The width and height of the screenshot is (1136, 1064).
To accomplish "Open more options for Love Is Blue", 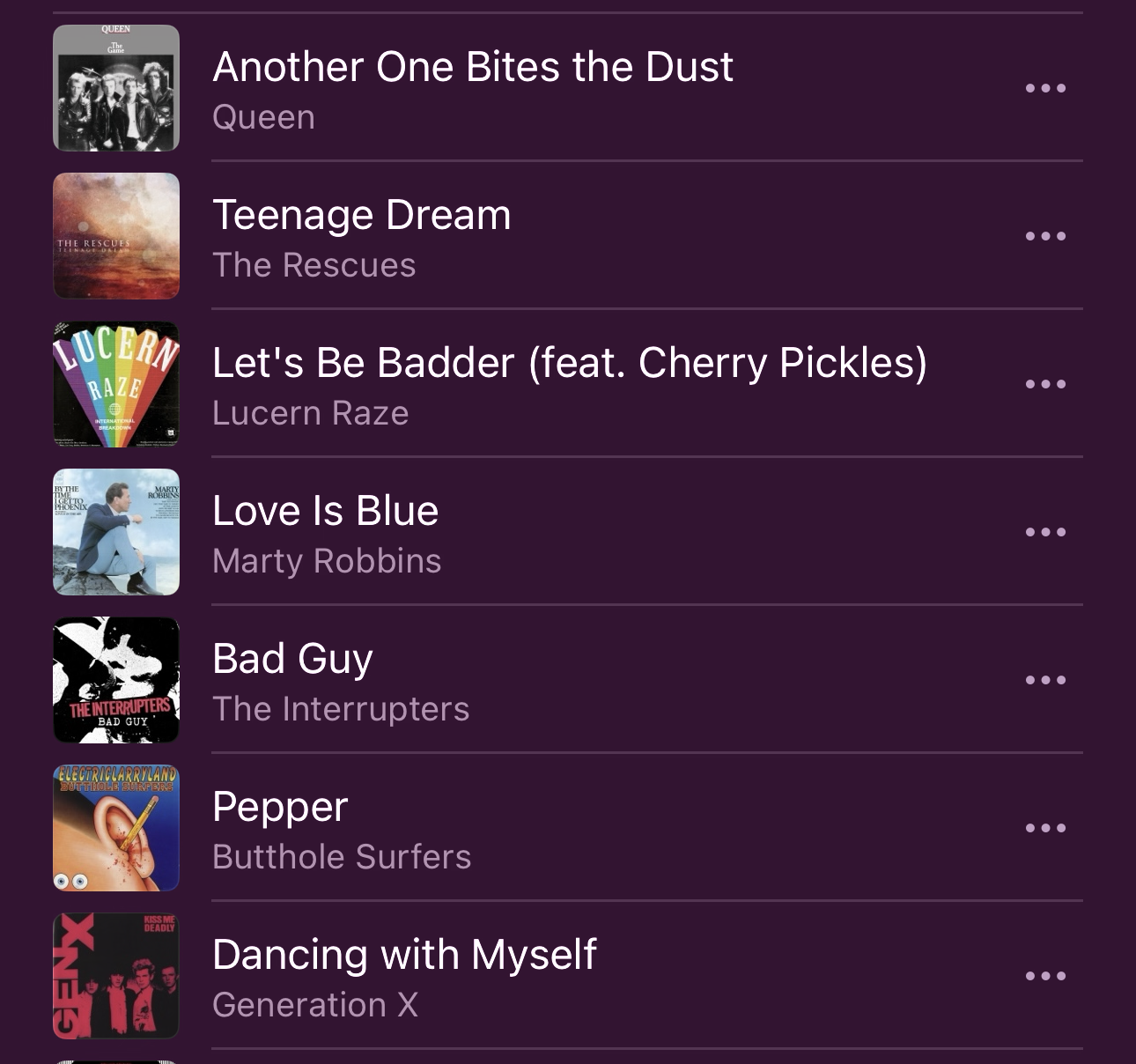I will 1045,532.
